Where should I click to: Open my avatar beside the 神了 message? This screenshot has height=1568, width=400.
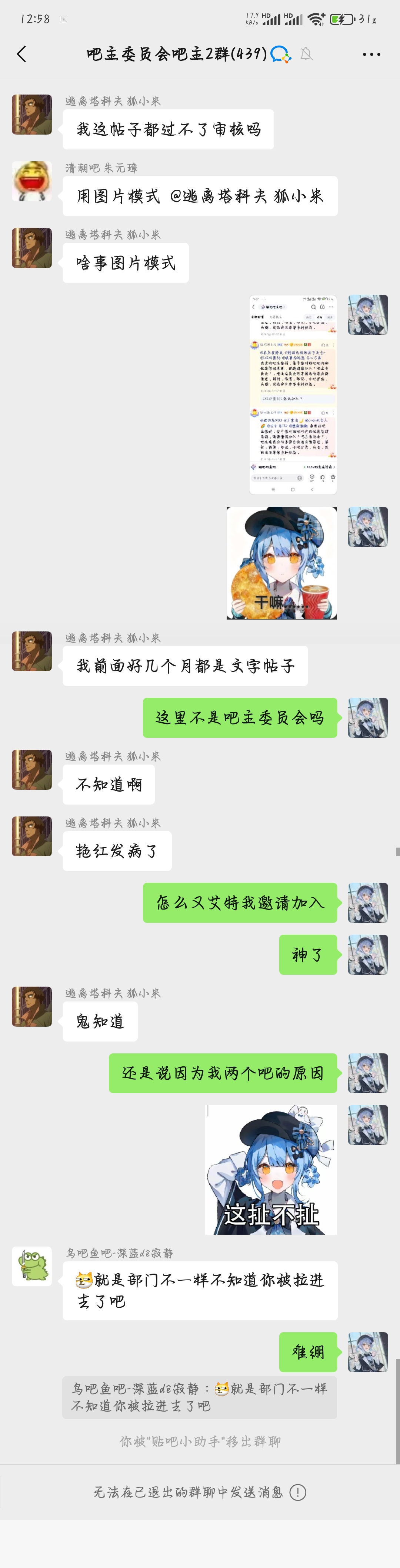click(x=368, y=954)
